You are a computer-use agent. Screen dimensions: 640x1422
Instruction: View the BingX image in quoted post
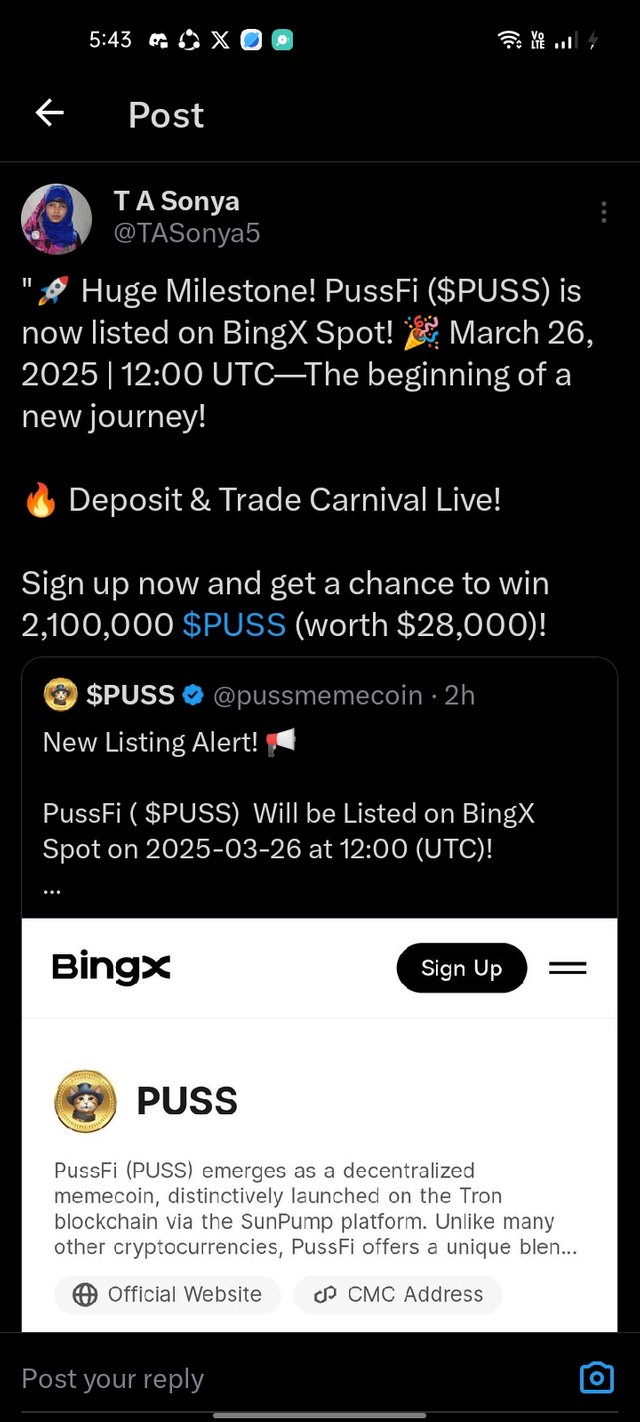(318, 1120)
